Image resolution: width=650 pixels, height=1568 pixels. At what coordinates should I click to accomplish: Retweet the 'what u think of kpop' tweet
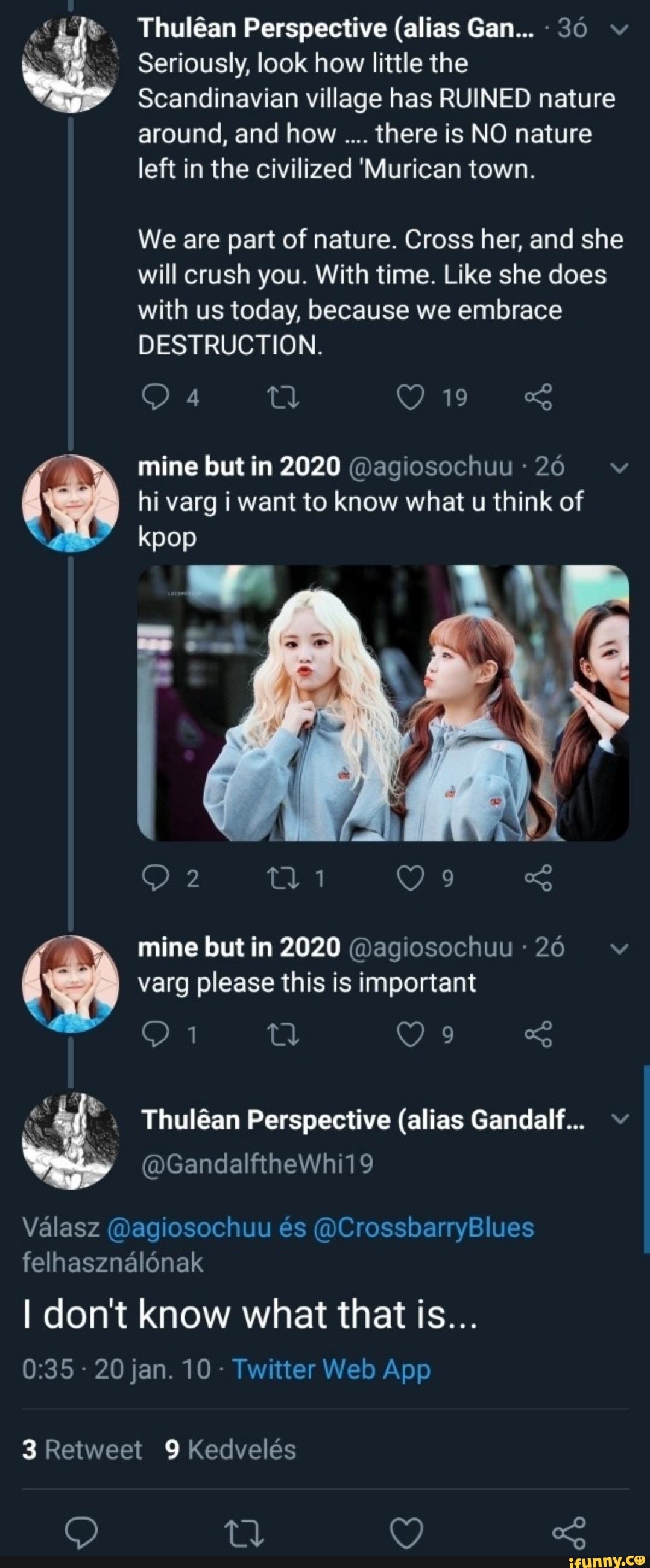click(283, 879)
